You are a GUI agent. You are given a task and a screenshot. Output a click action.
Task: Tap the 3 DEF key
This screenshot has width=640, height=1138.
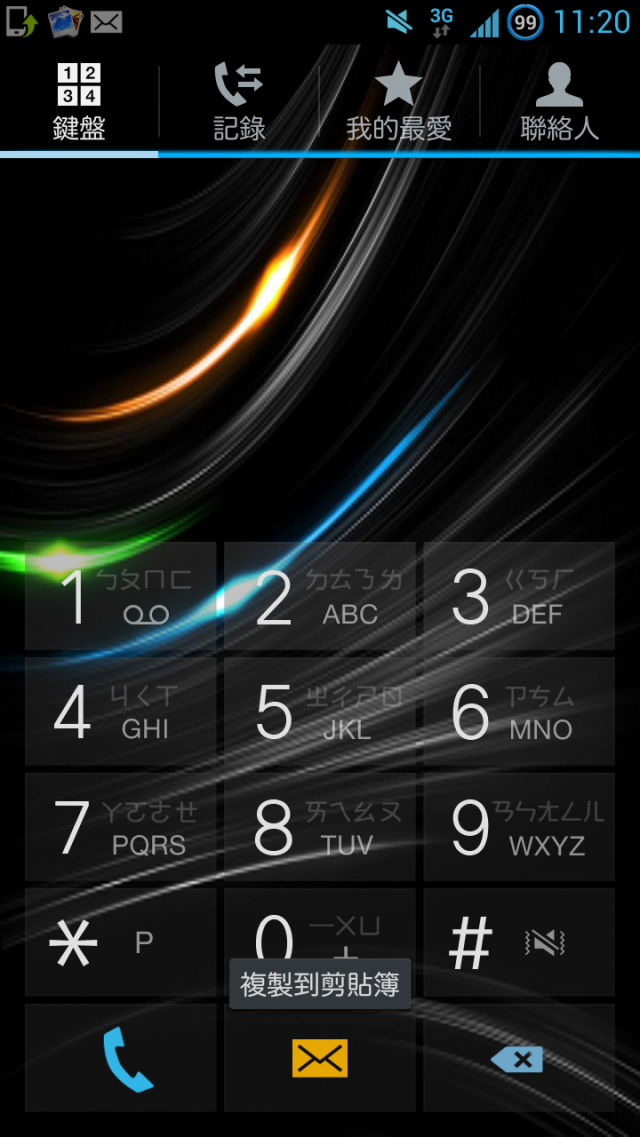click(x=518, y=598)
